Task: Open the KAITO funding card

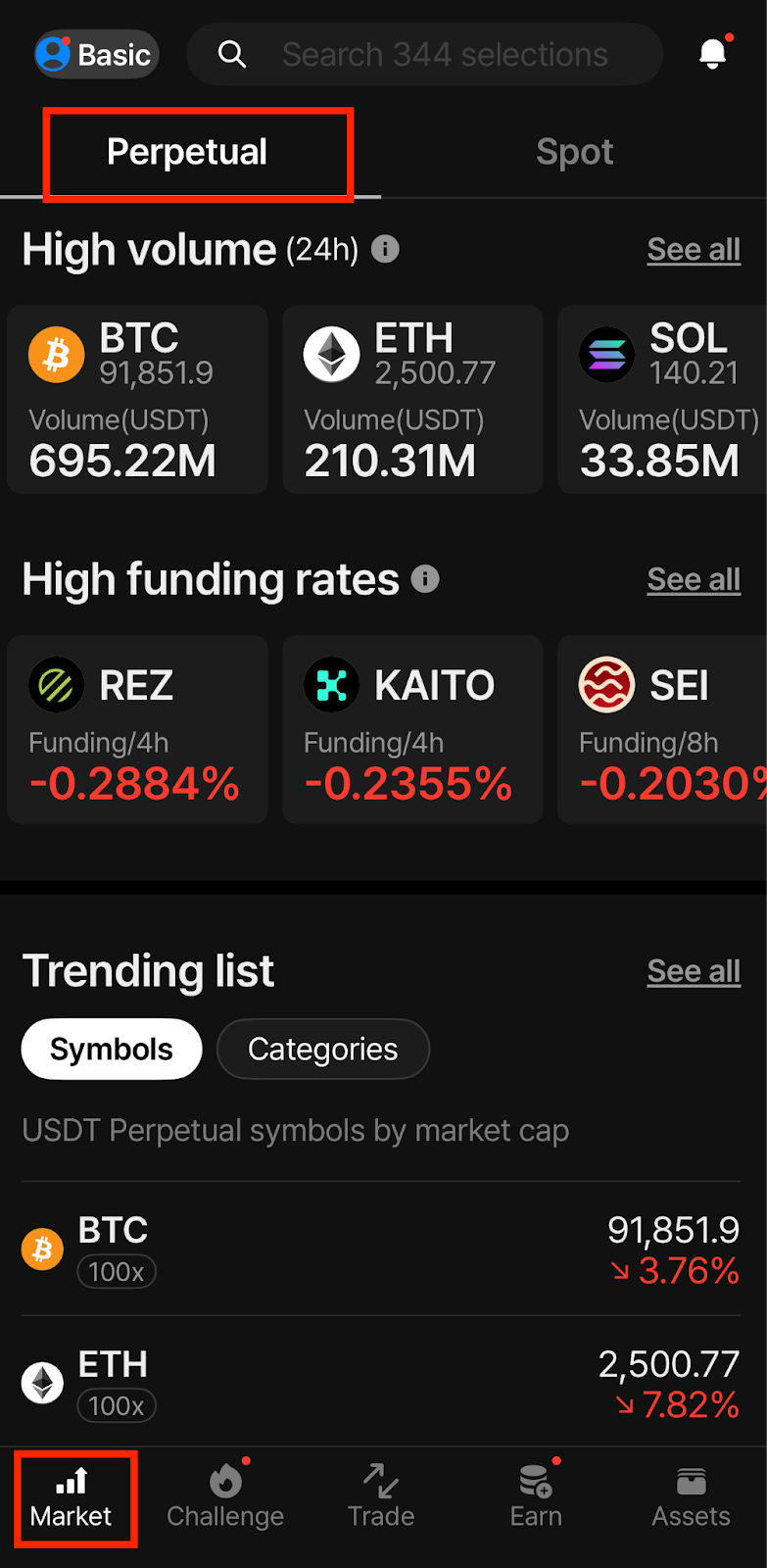Action: tap(412, 730)
